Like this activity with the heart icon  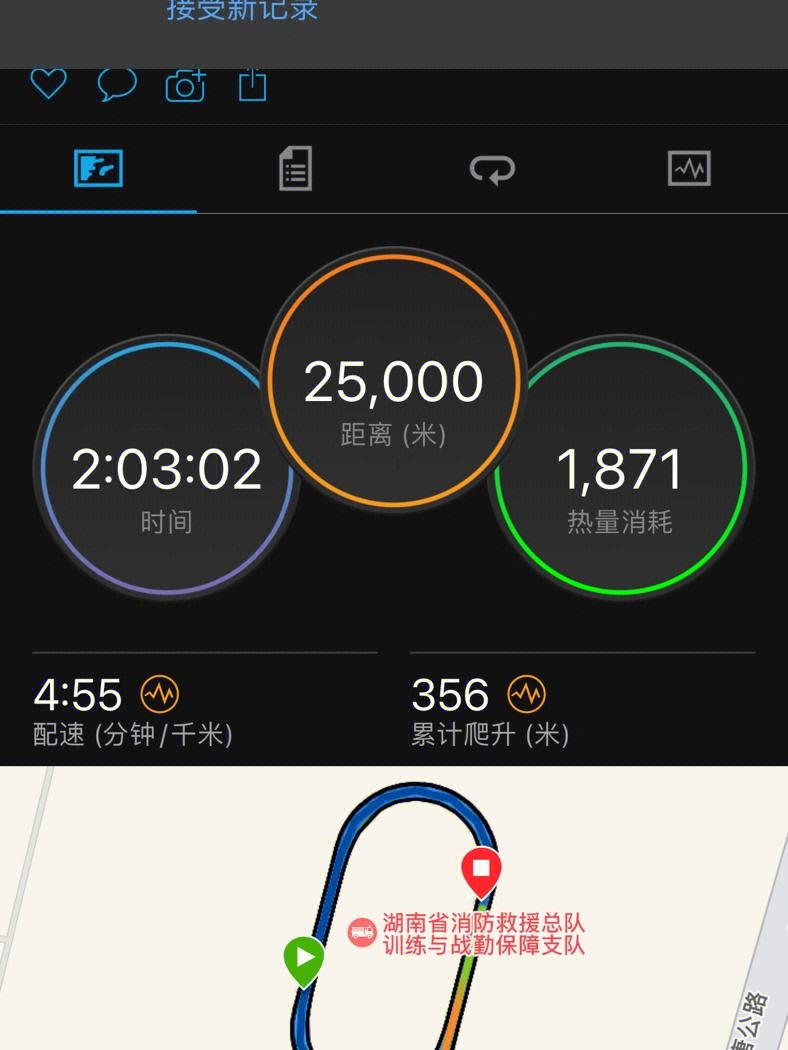point(47,84)
